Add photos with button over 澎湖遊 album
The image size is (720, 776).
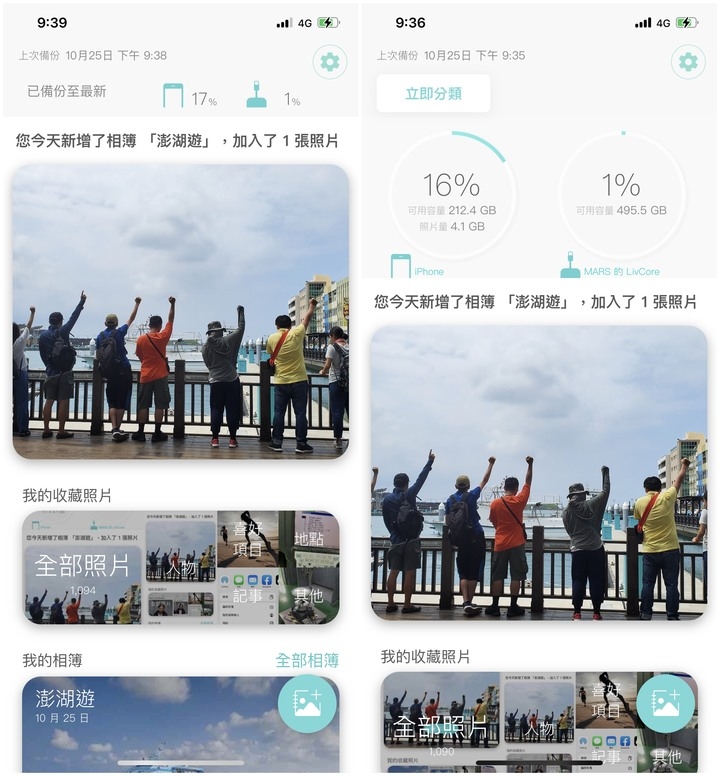click(307, 703)
